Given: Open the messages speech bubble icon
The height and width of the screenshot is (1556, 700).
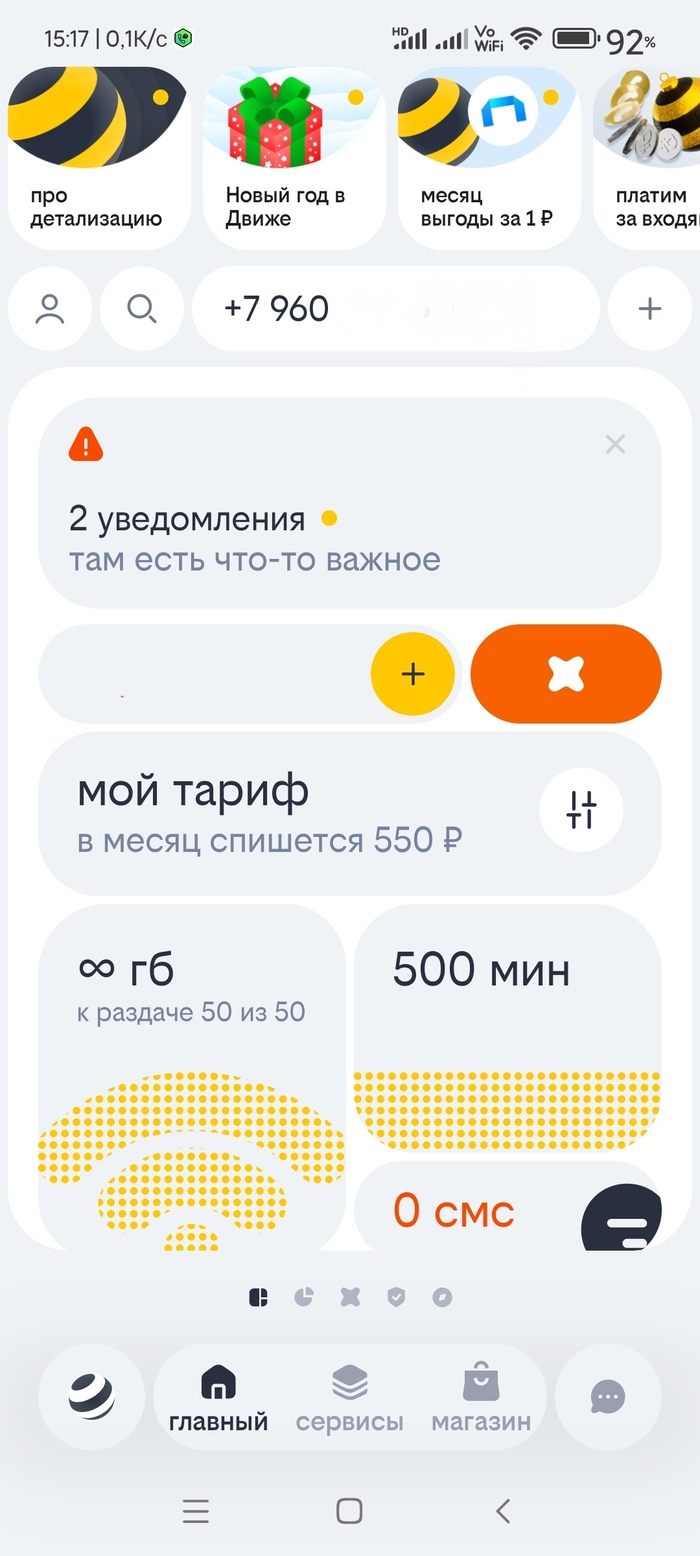Looking at the screenshot, I should (x=608, y=1397).
